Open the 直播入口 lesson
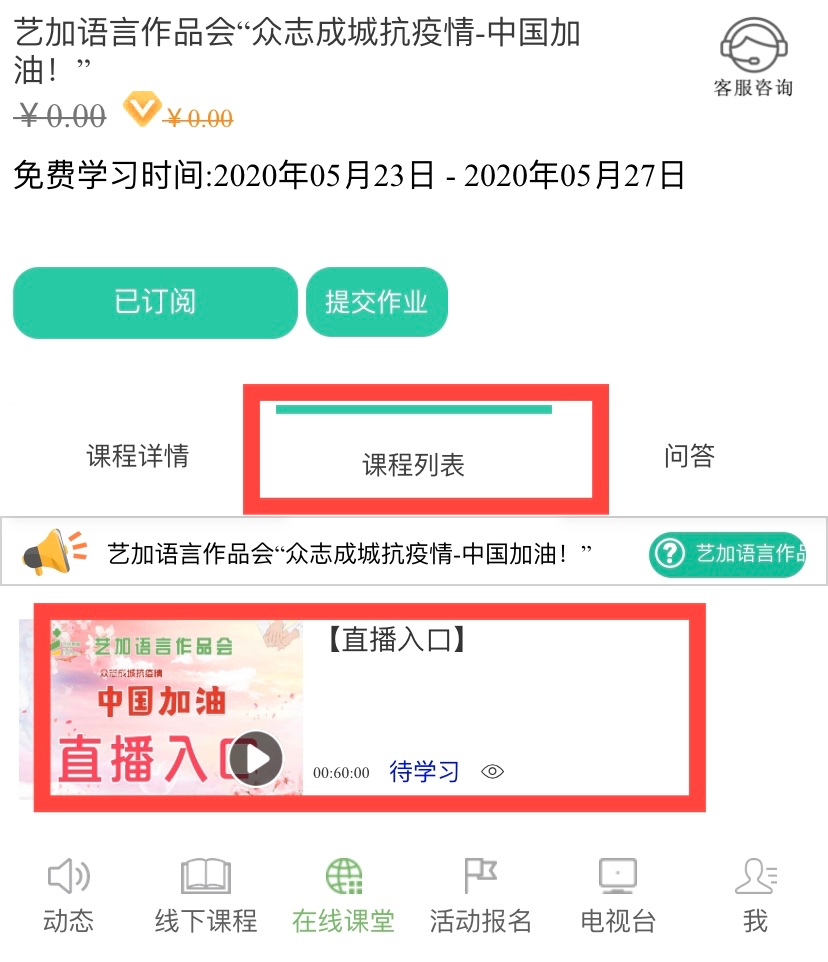Screen dimensions: 828x962 tap(397, 640)
